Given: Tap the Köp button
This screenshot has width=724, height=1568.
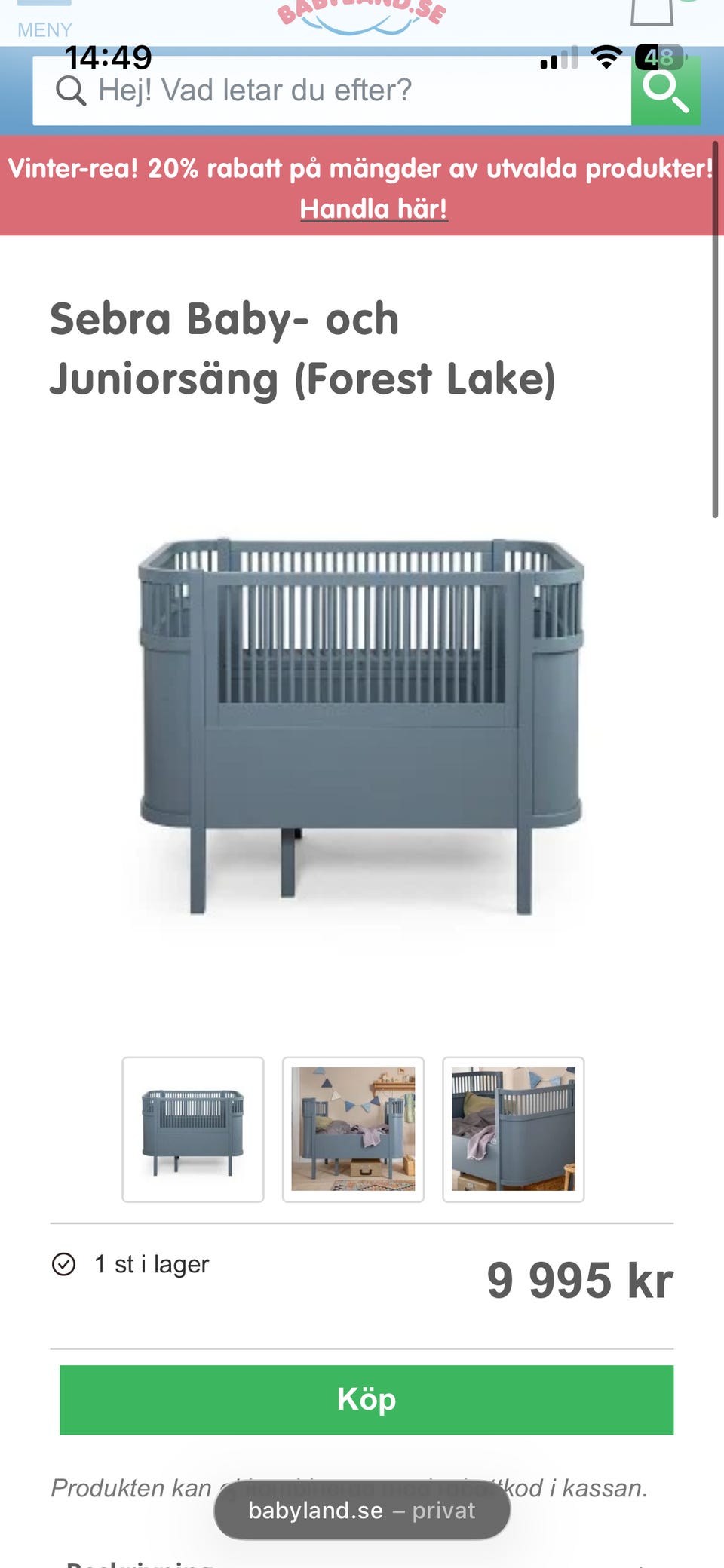Looking at the screenshot, I should [367, 1399].
